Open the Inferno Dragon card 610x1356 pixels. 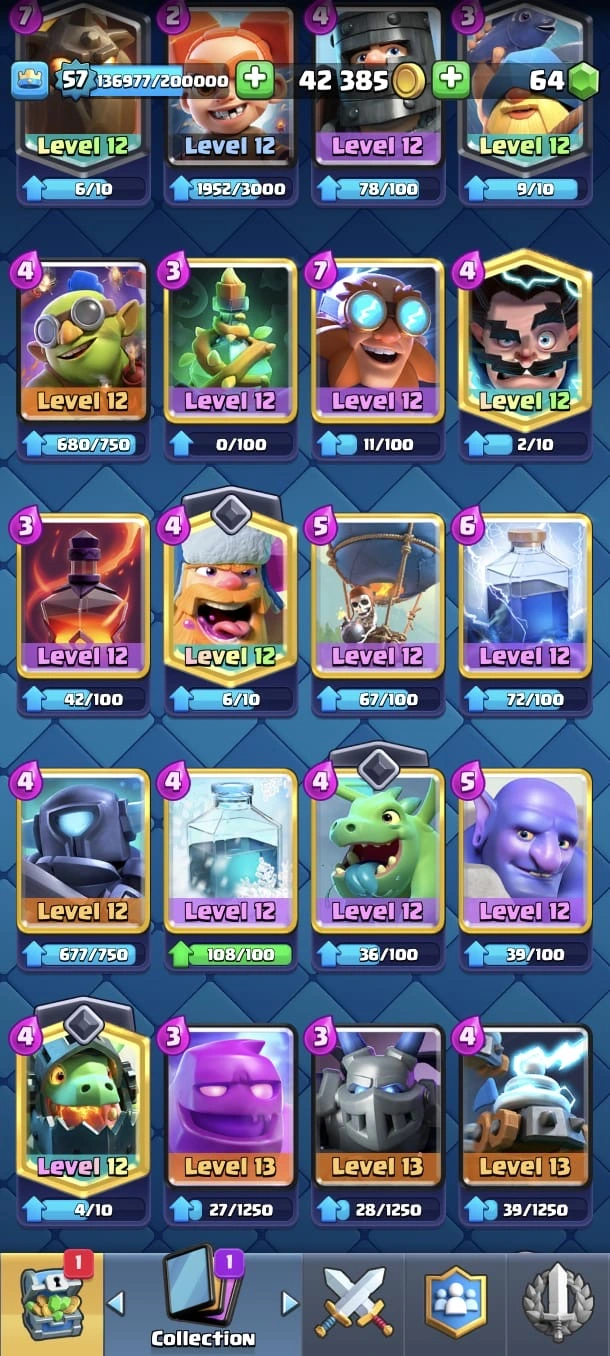[83, 1105]
